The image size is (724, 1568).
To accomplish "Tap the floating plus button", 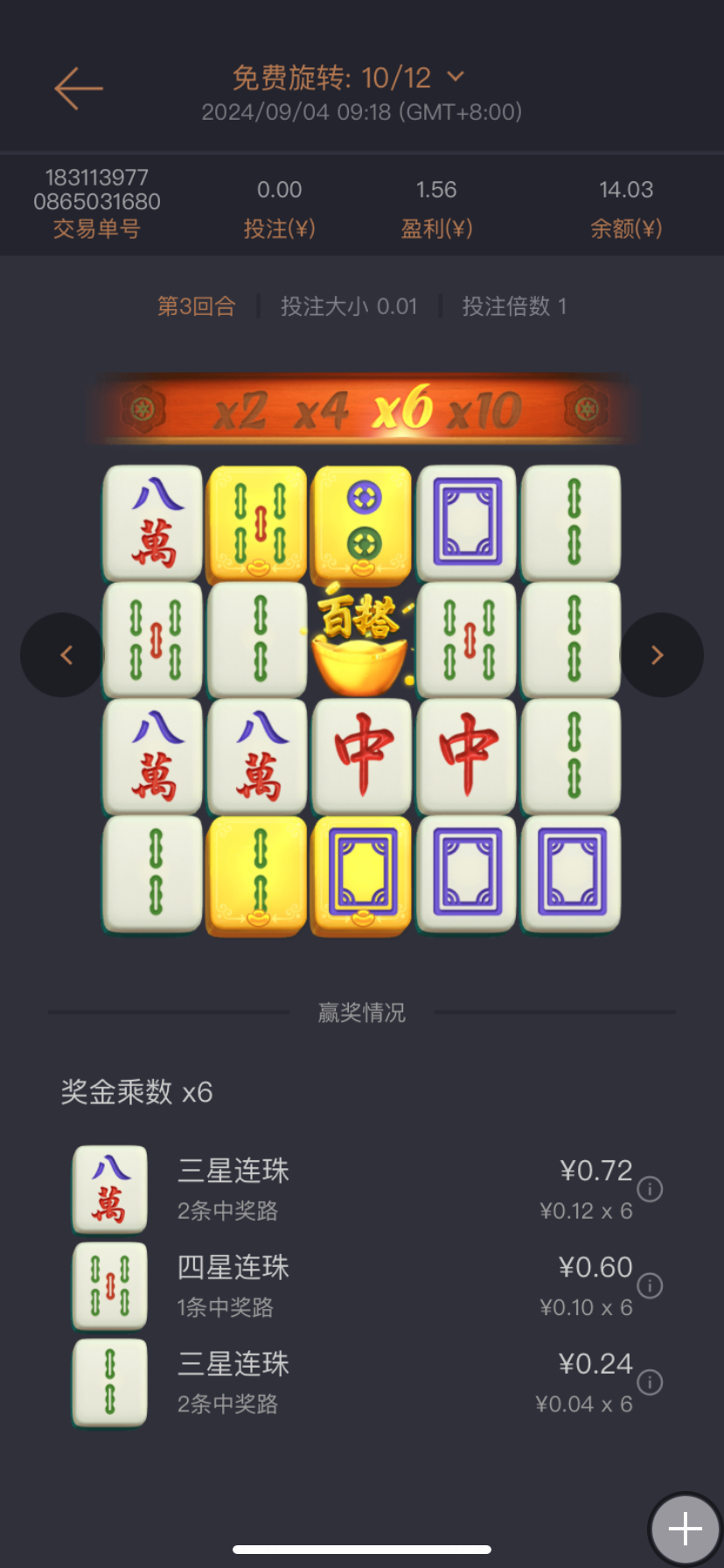I will (686, 1529).
